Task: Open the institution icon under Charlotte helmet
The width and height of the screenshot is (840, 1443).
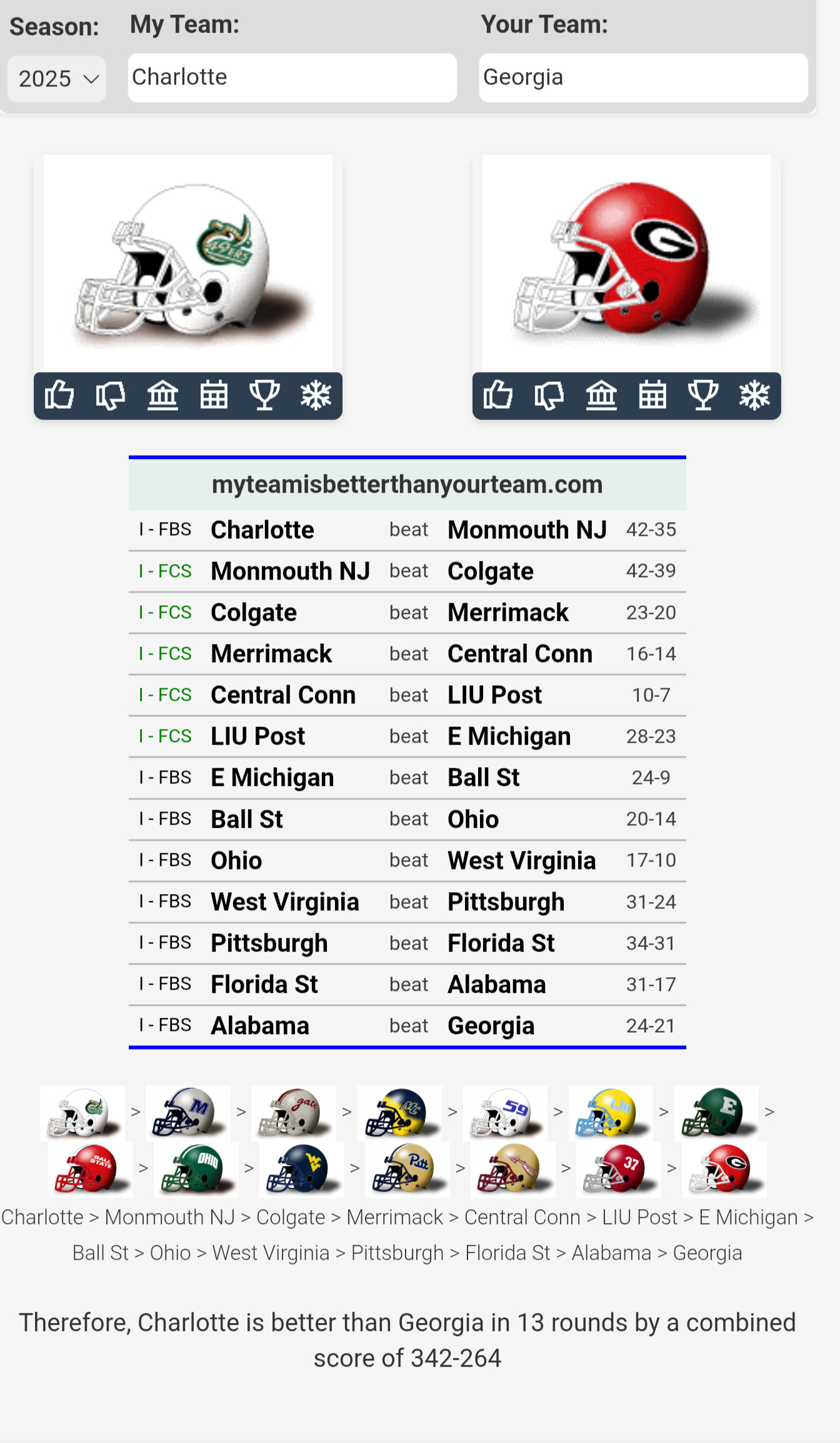Action: coord(162,395)
